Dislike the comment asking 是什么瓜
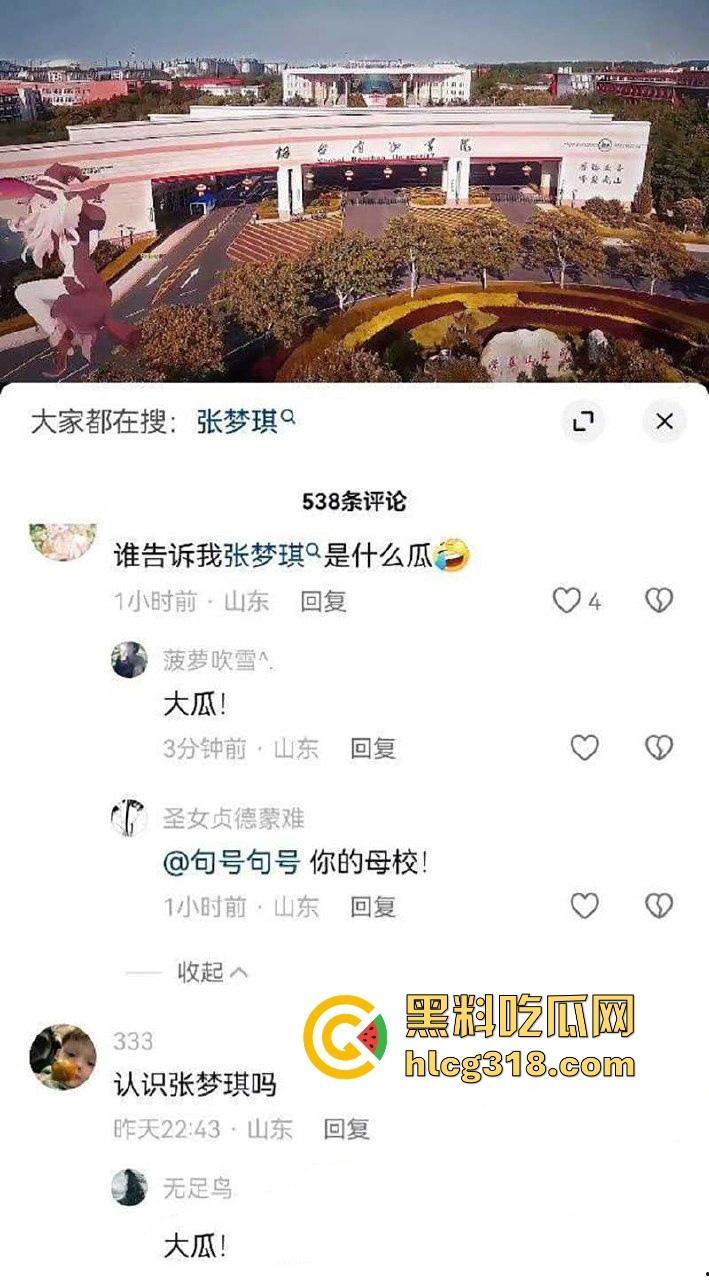 click(658, 600)
